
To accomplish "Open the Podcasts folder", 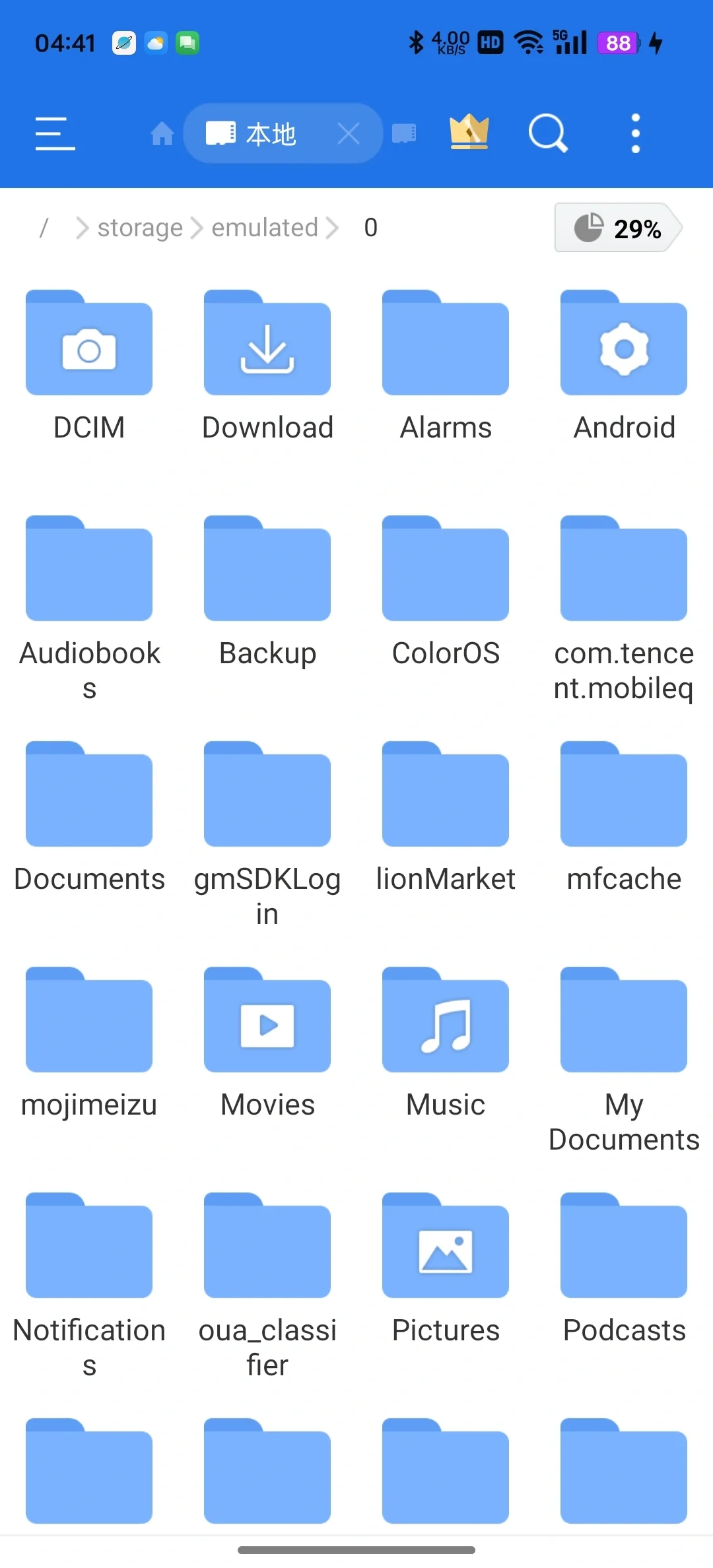I will 624,1269.
